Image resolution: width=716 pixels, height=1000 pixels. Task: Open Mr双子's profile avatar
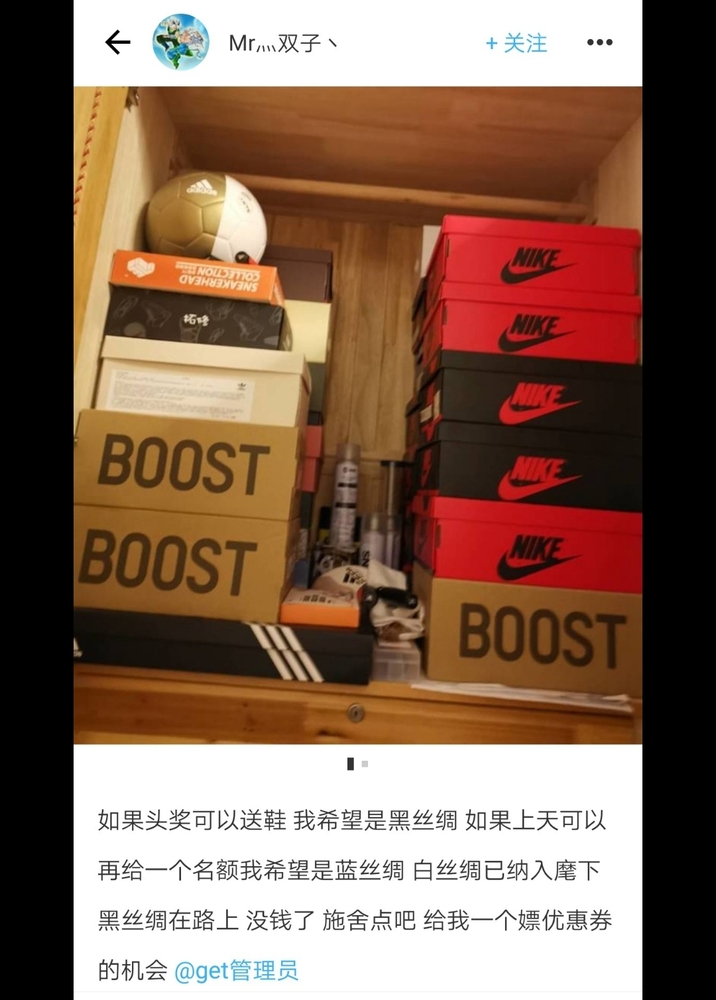tap(180, 42)
